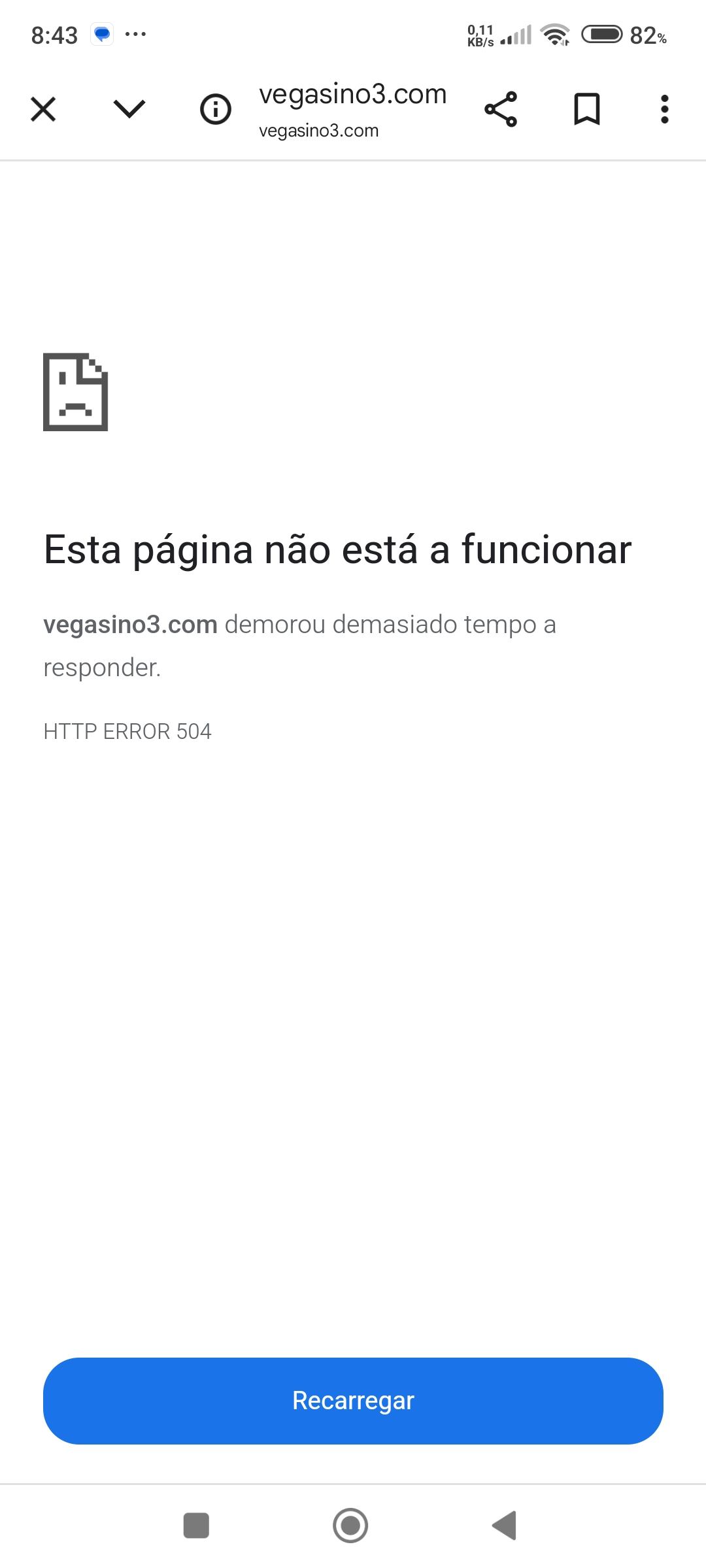The image size is (706, 1568).
Task: Tap the ellipsis notification indicator
Action: tap(136, 33)
